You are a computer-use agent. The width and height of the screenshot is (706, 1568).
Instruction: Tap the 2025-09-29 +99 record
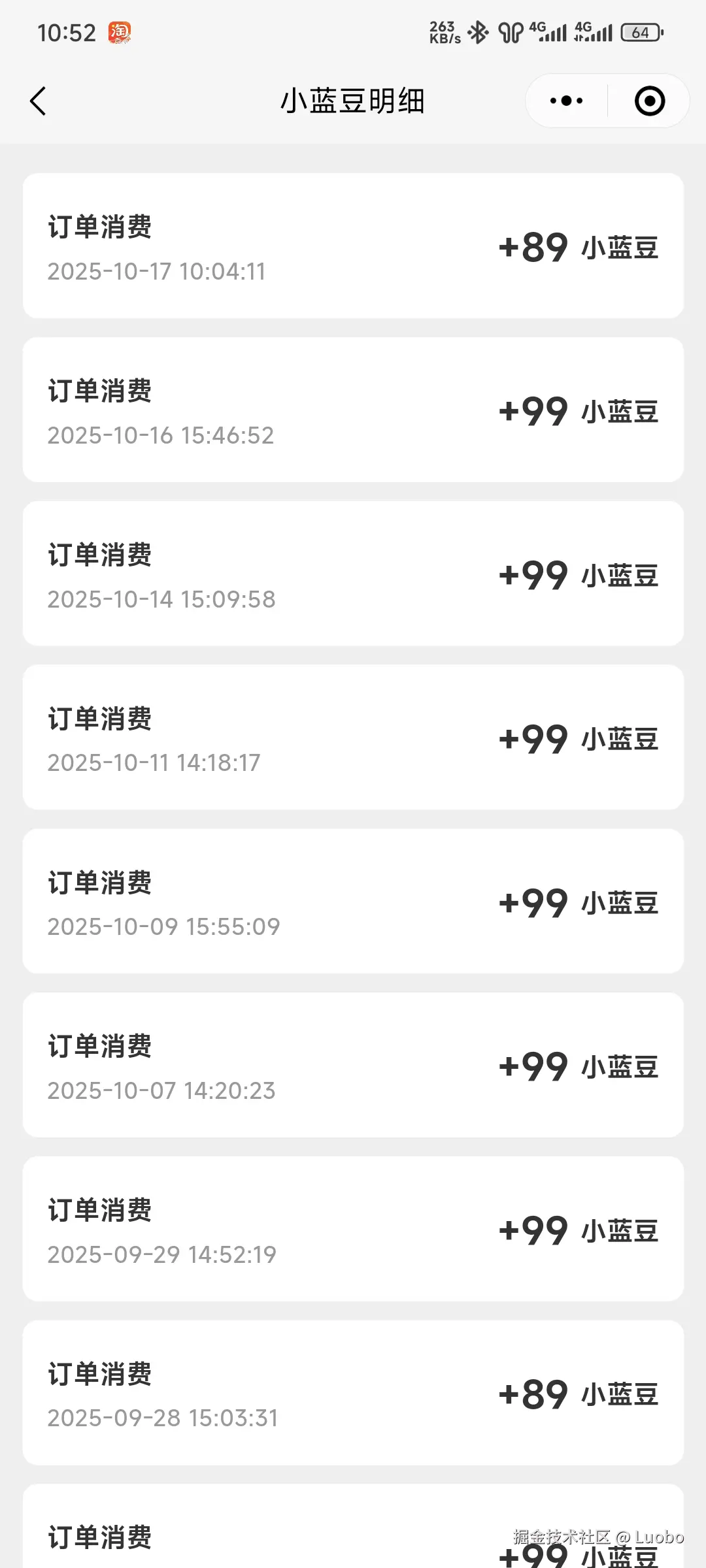(353, 1230)
